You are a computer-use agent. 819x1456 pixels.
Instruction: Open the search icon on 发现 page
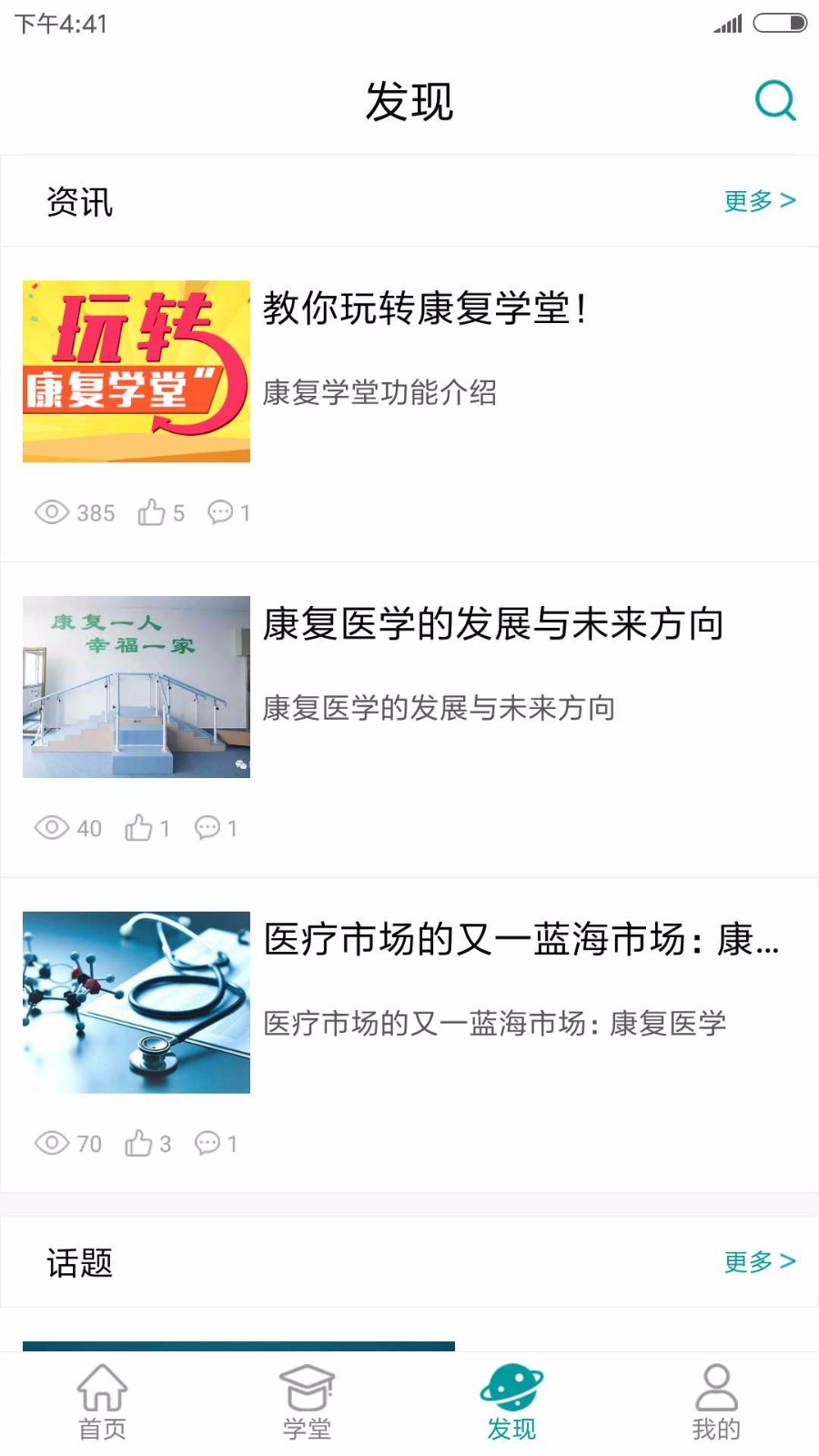(x=774, y=102)
